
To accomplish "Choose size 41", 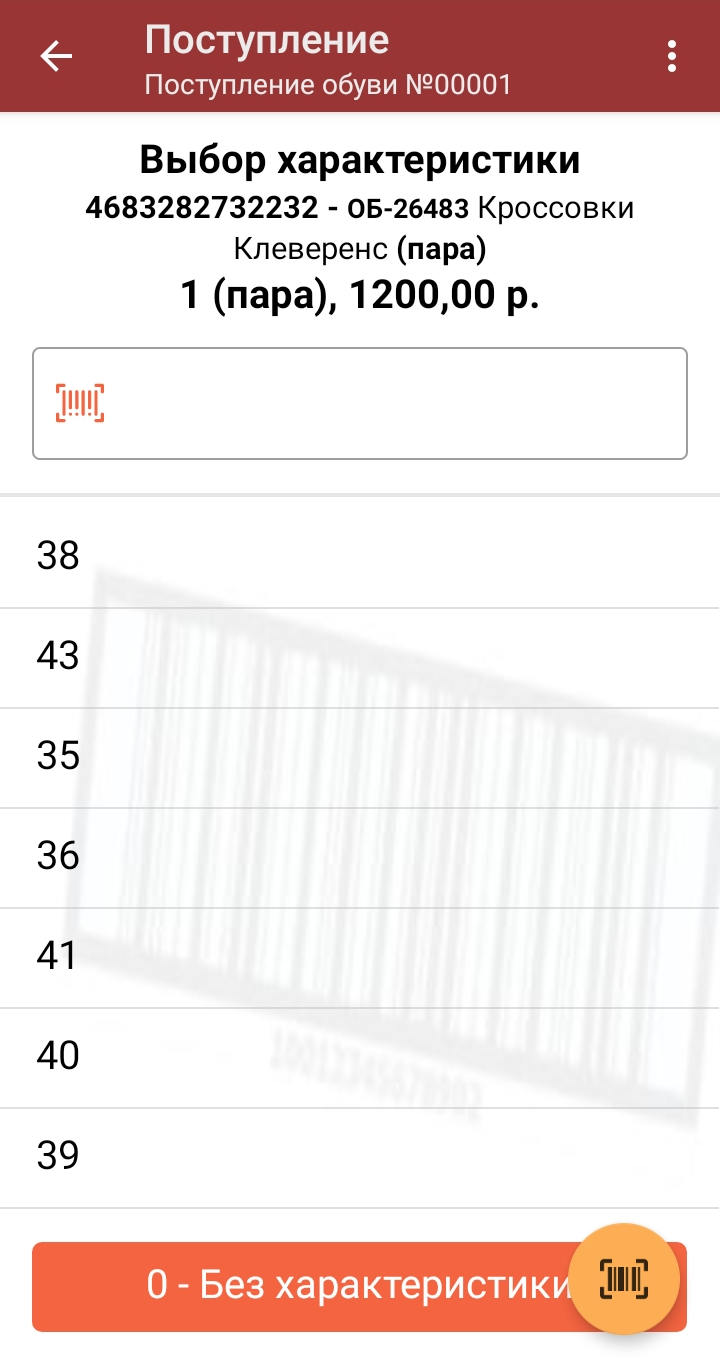I will pyautogui.click(x=360, y=957).
